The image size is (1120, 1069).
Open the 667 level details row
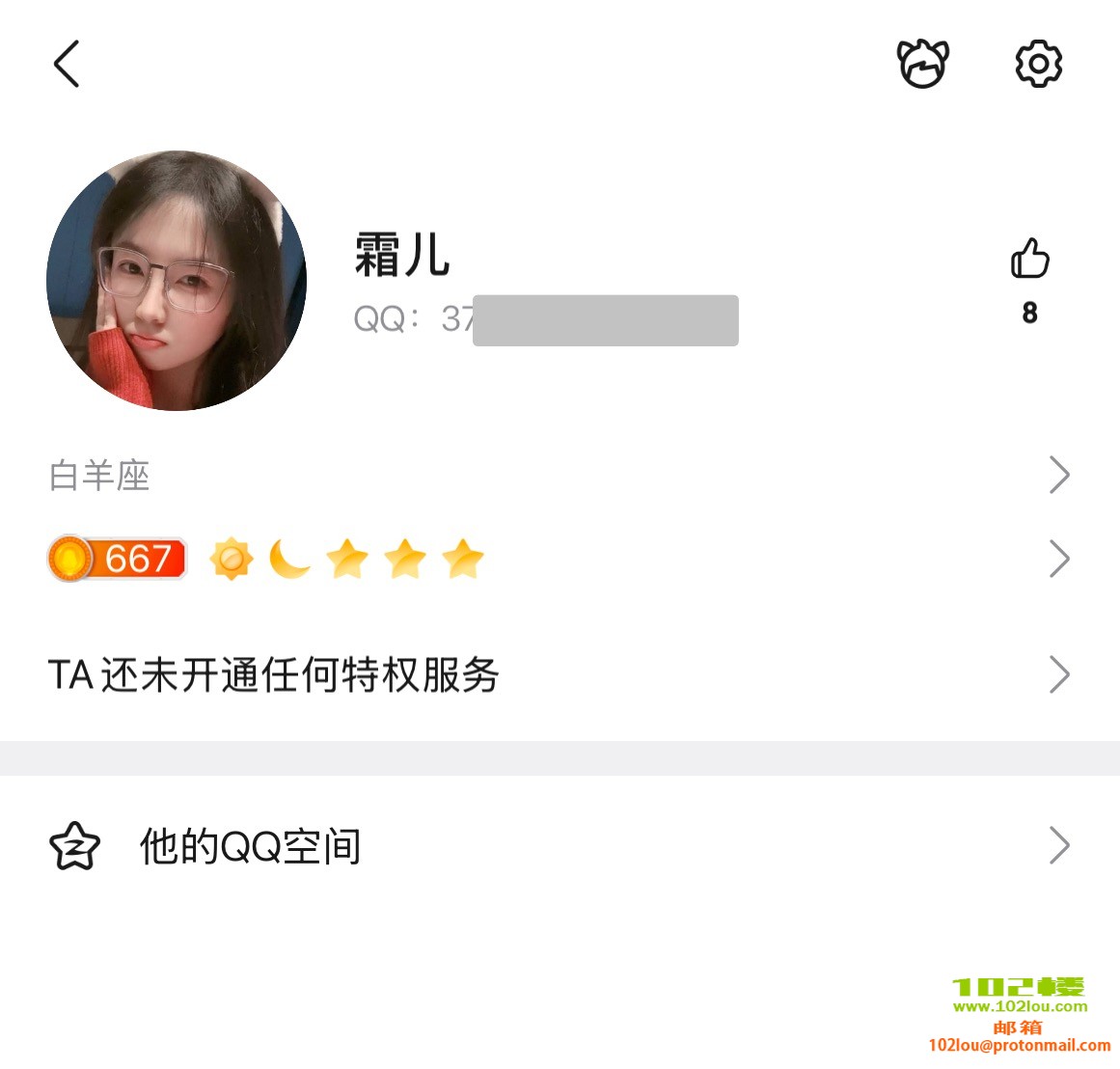(560, 559)
